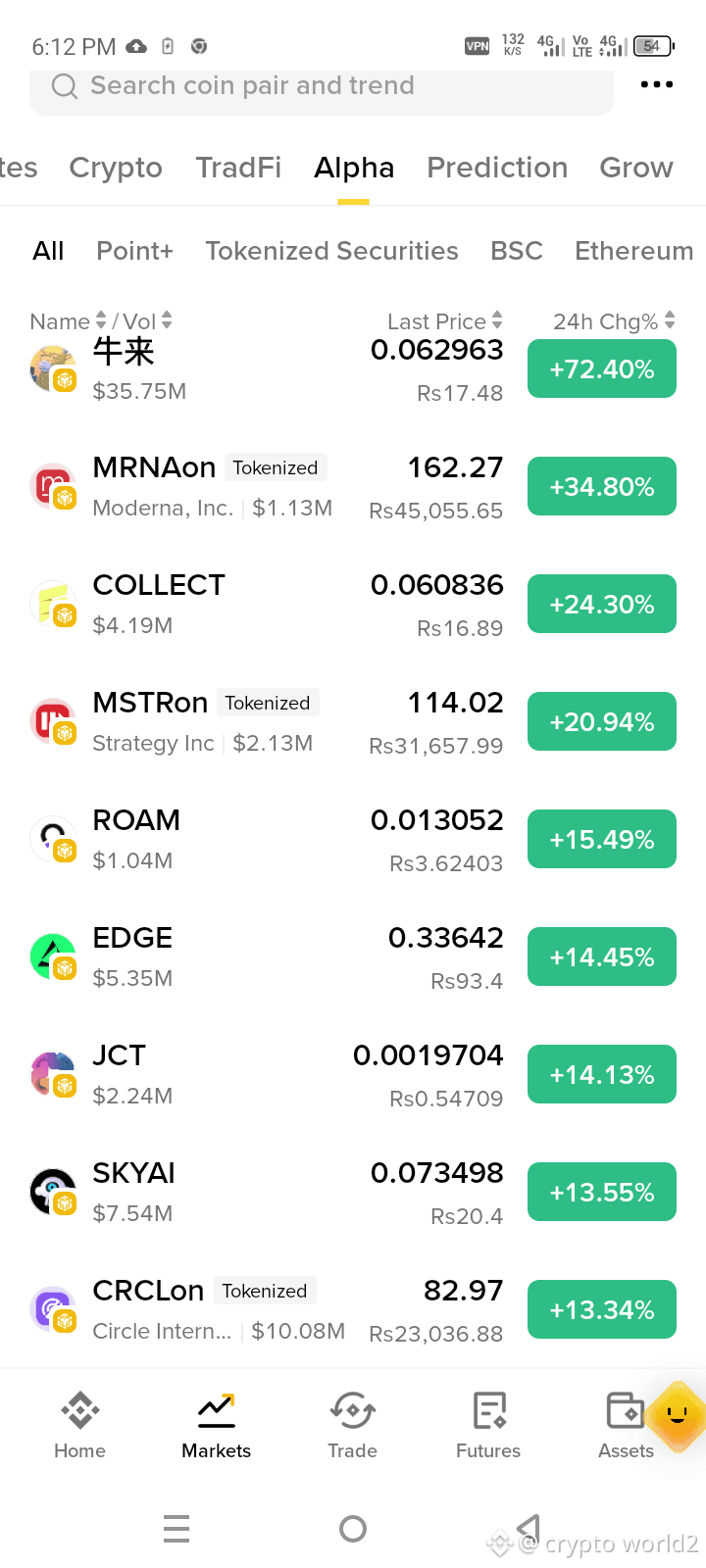Viewport: 706px width, 1568px height.
Task: Open the Prediction tab
Action: pyautogui.click(x=497, y=168)
